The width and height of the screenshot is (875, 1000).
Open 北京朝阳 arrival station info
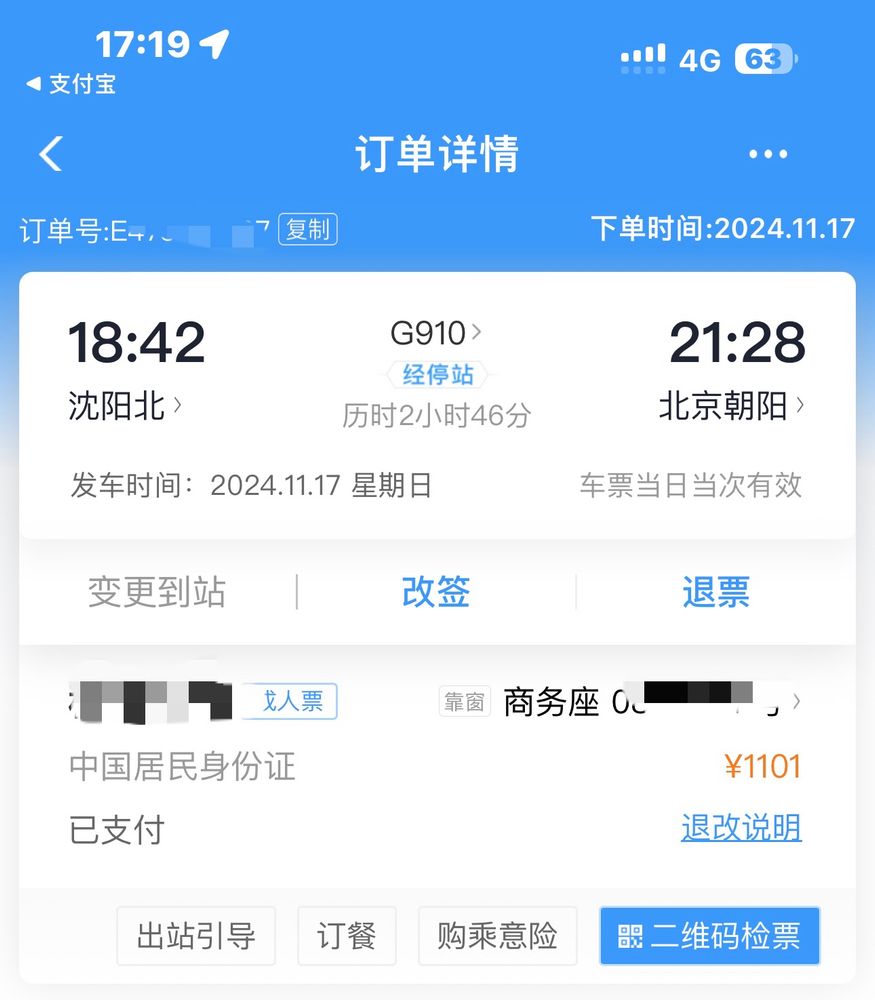pyautogui.click(x=730, y=405)
